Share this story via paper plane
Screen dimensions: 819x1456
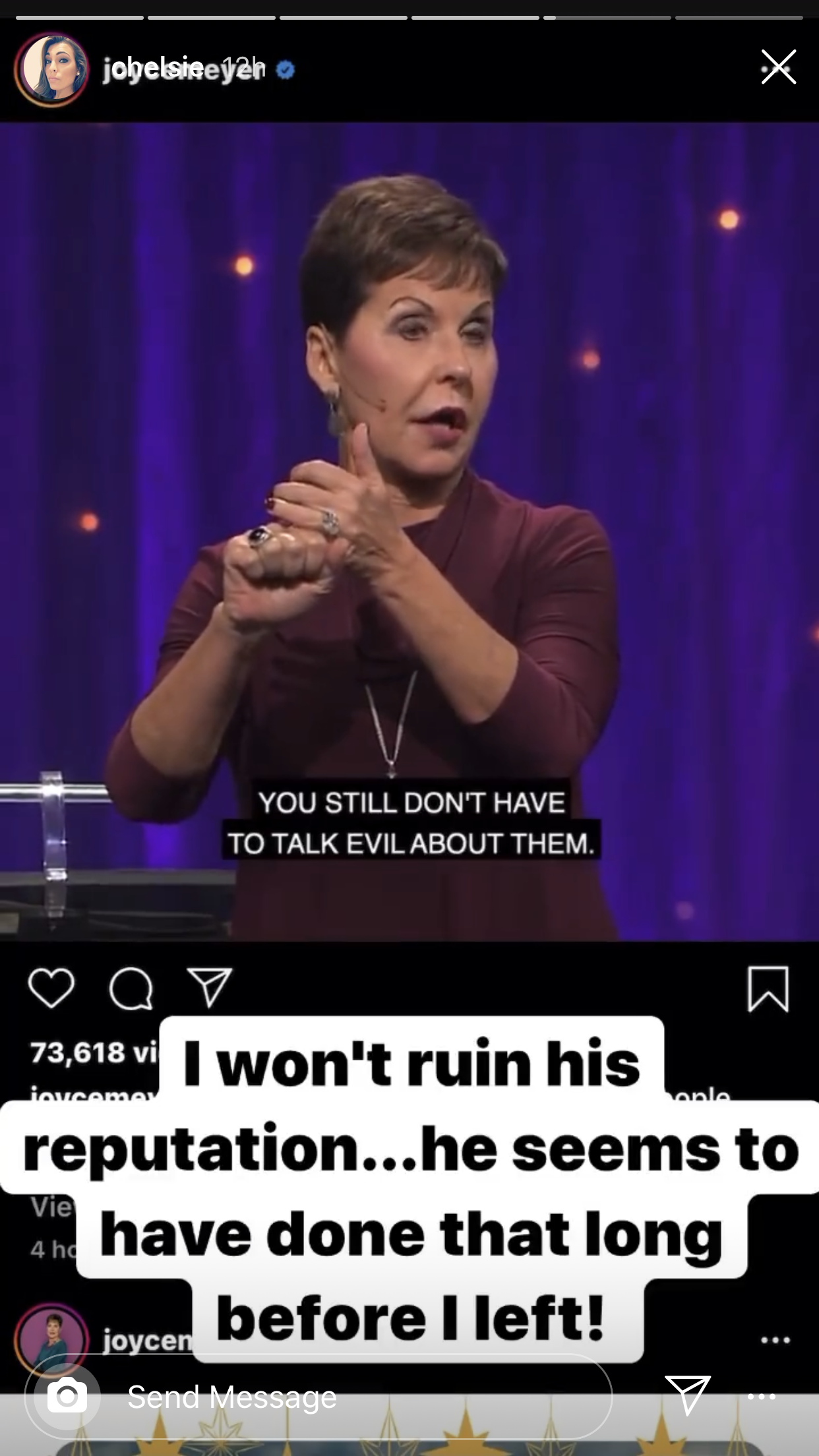tap(687, 1394)
